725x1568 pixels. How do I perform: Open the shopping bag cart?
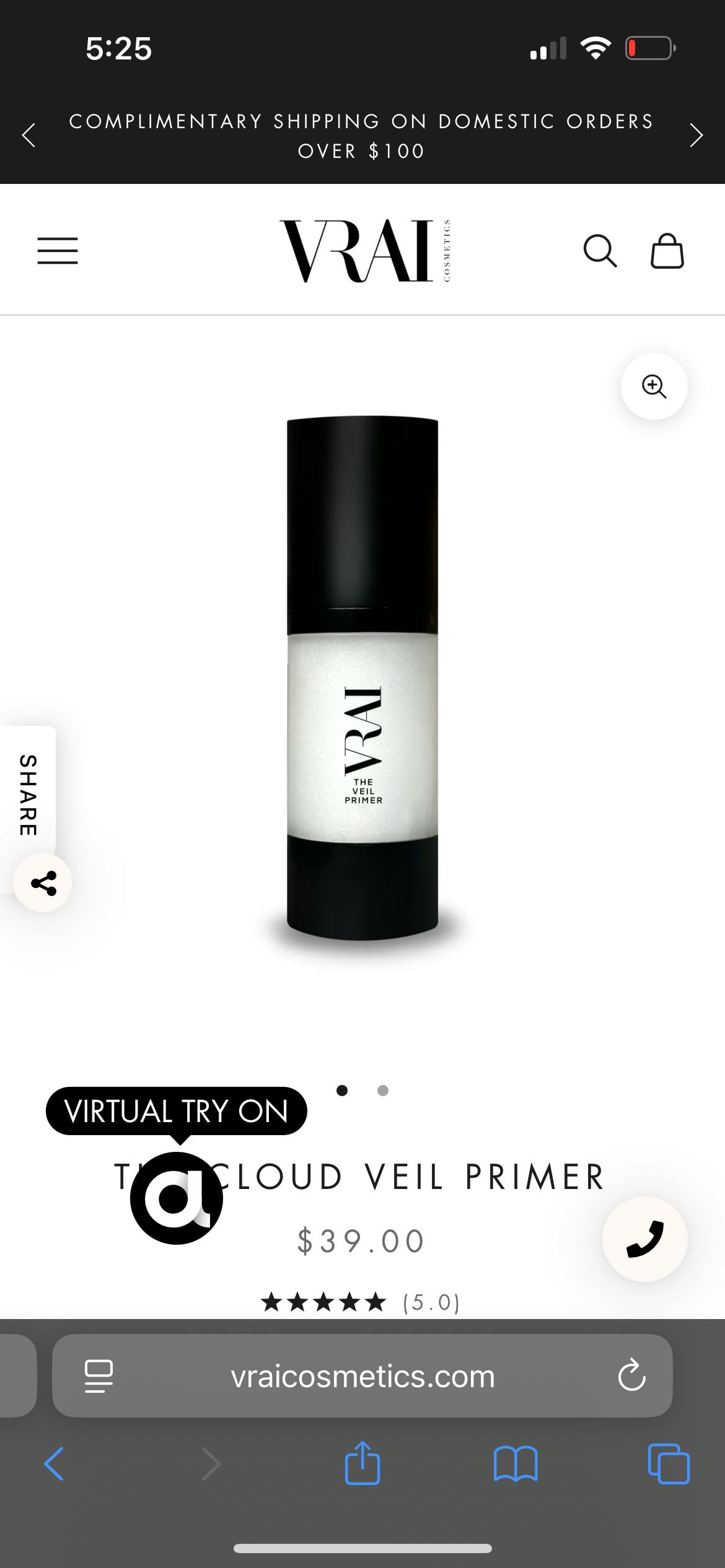(667, 251)
